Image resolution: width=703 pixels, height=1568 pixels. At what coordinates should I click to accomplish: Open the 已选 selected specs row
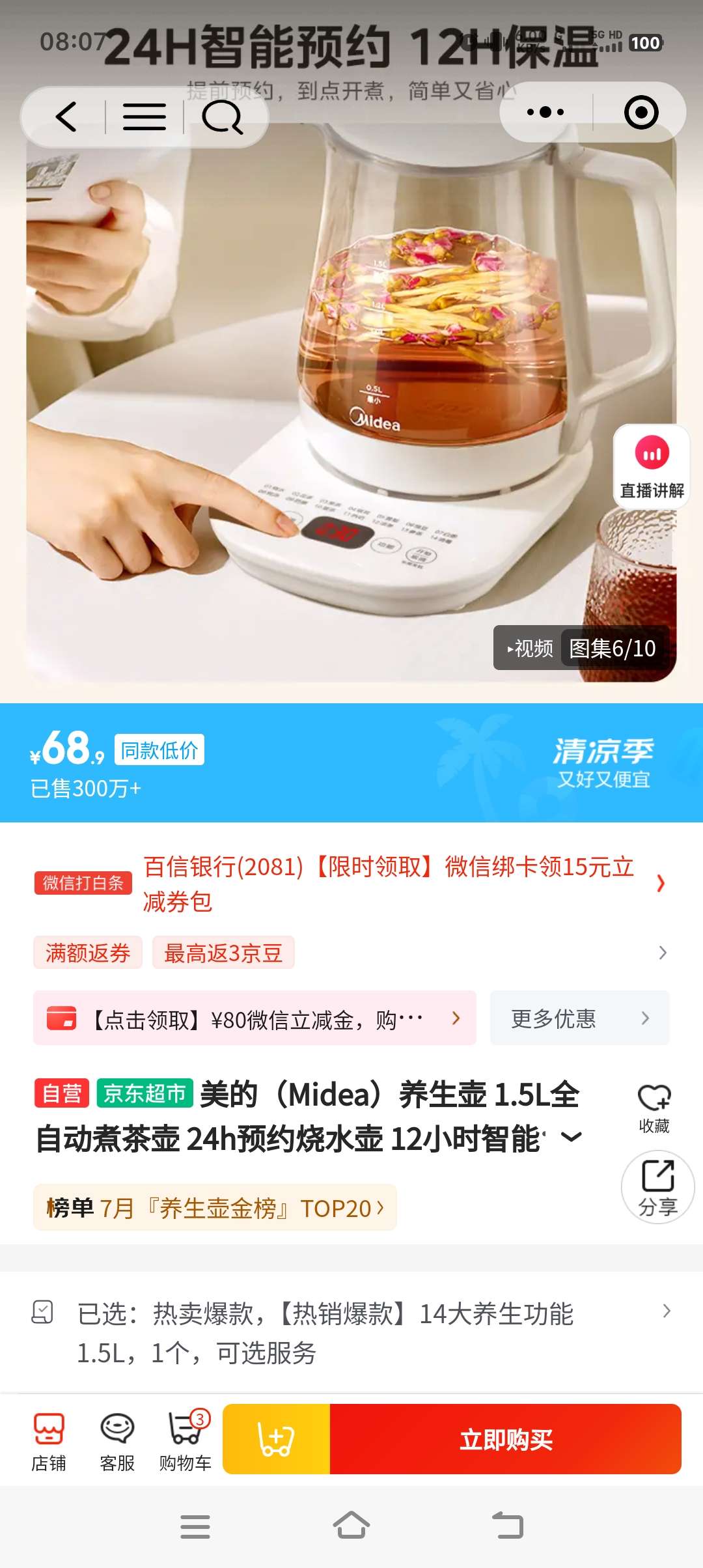[x=351, y=1332]
